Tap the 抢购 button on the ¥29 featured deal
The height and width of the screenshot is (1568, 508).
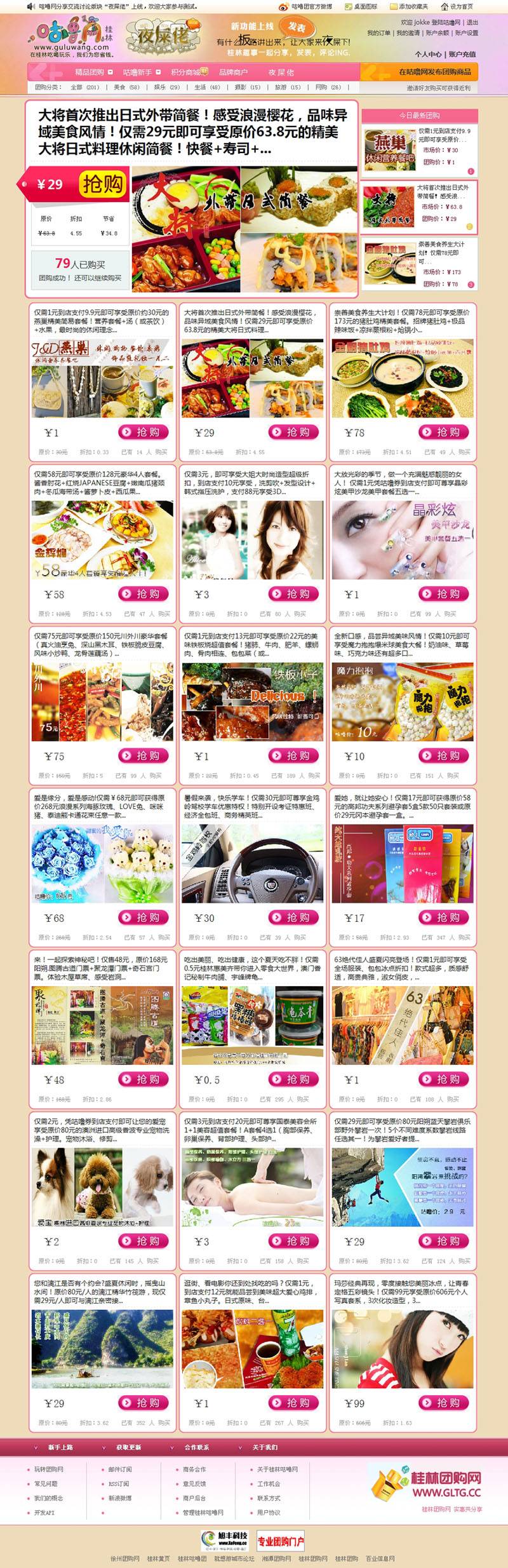pos(102,184)
